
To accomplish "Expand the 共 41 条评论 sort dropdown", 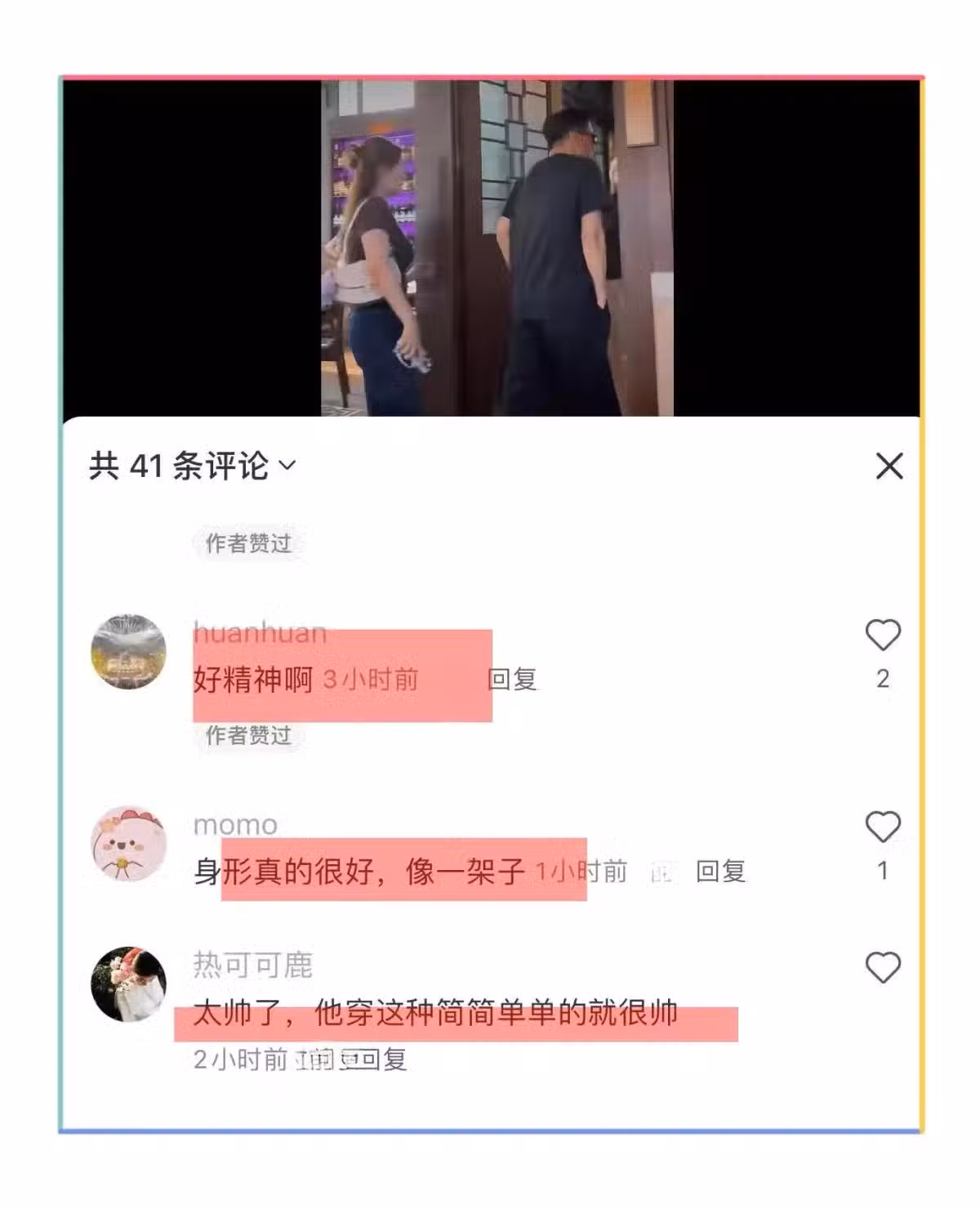I will pos(287,466).
